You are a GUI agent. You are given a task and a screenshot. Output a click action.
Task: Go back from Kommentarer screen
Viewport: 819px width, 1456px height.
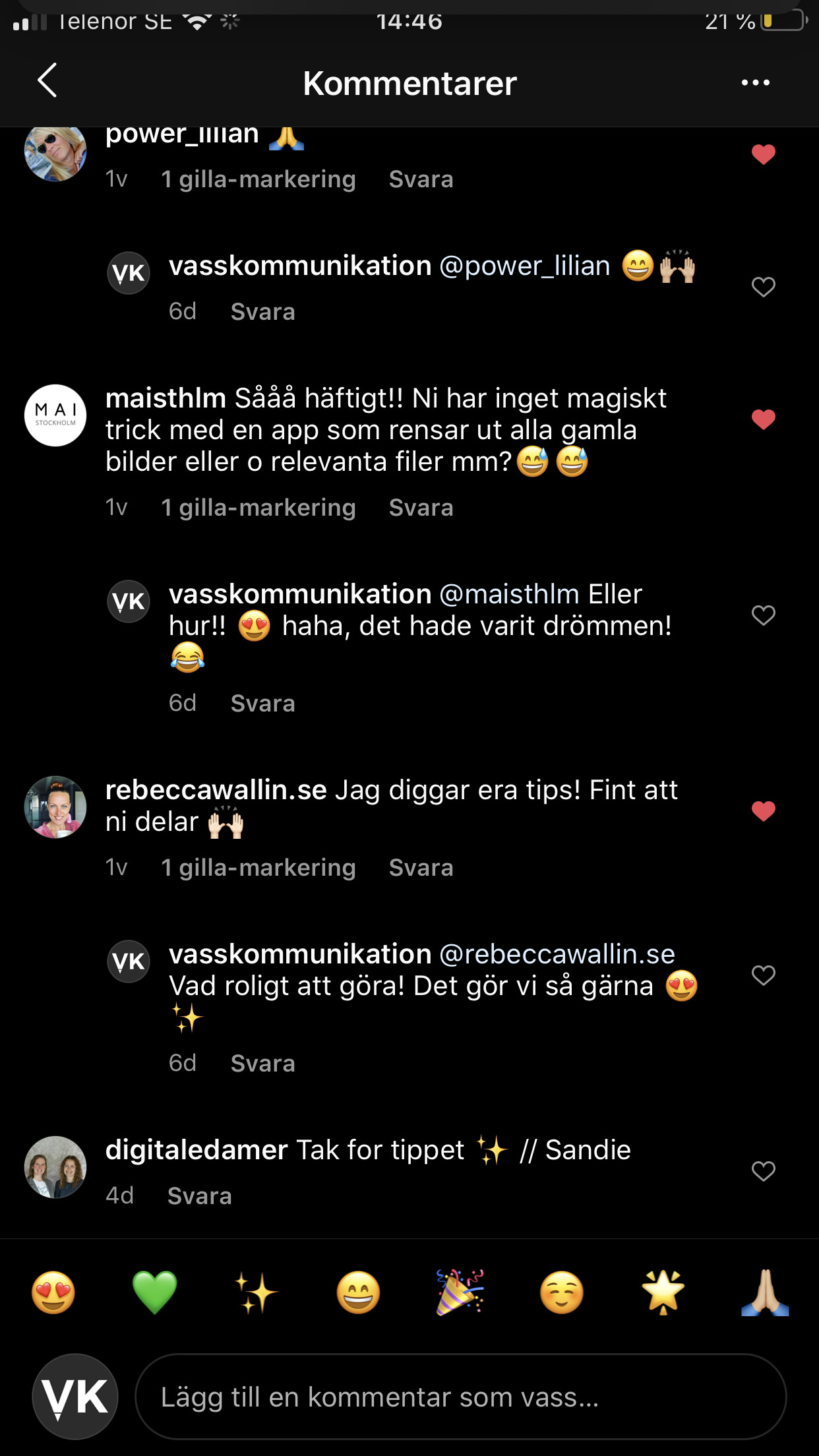point(47,81)
